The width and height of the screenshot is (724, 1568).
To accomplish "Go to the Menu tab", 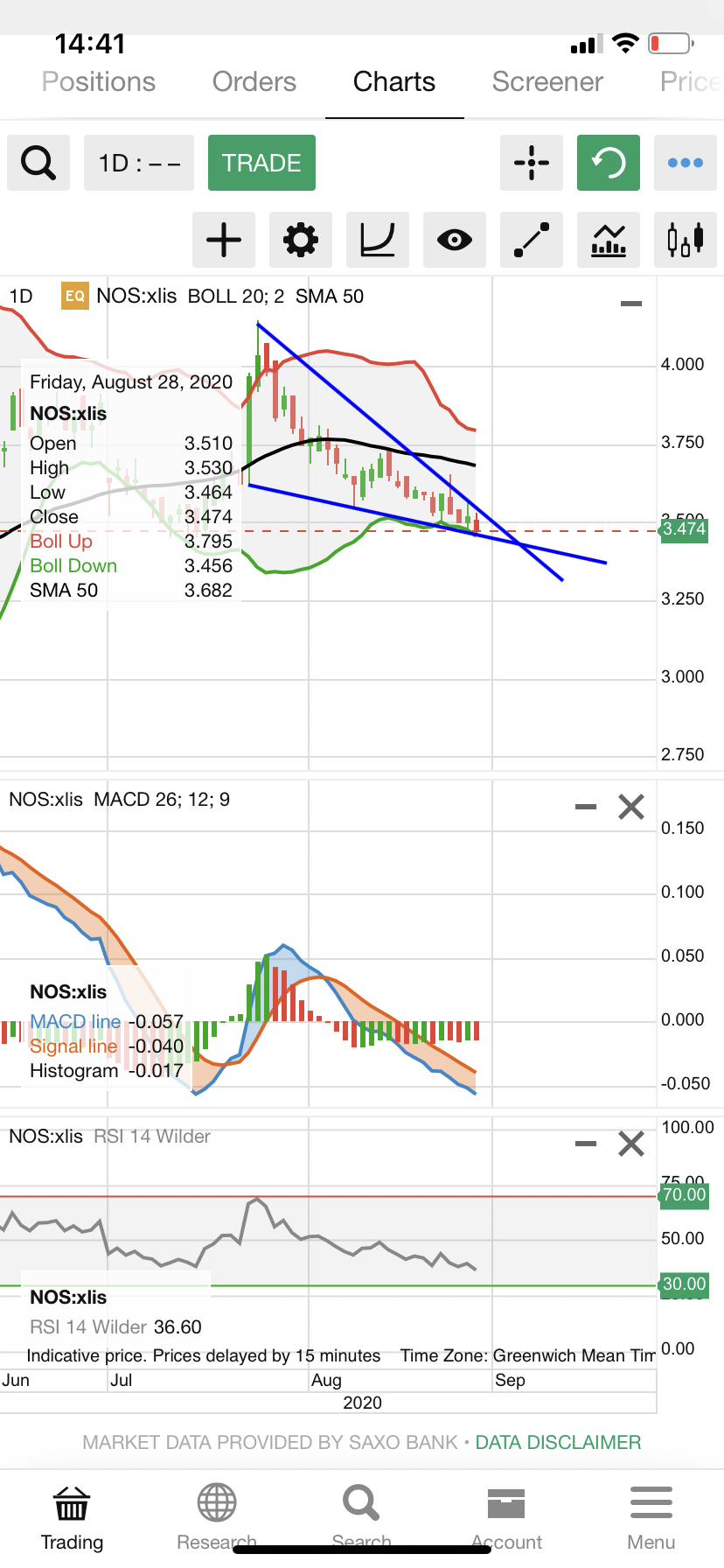I will pos(651,1517).
